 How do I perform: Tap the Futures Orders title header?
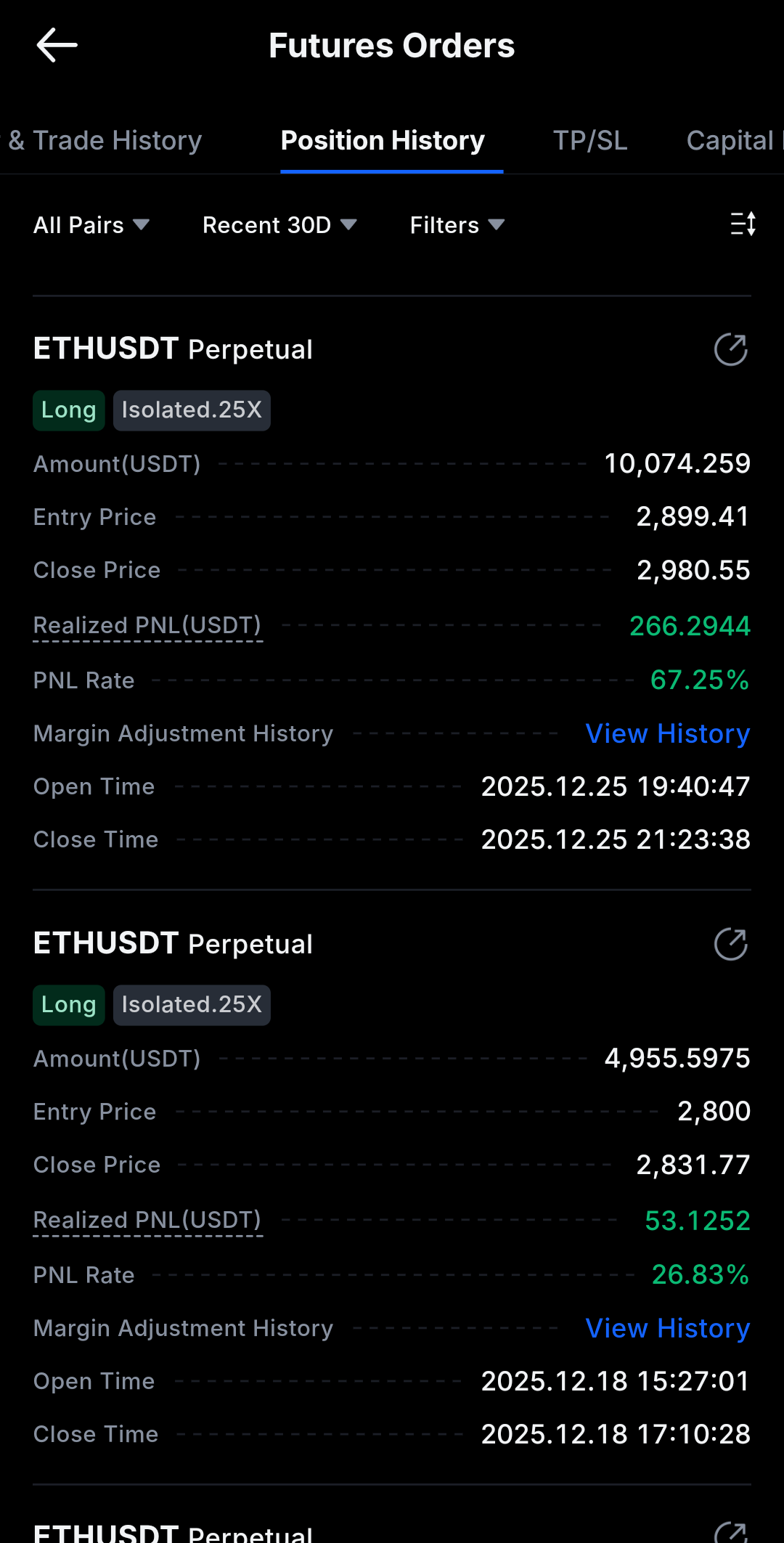[x=391, y=45]
